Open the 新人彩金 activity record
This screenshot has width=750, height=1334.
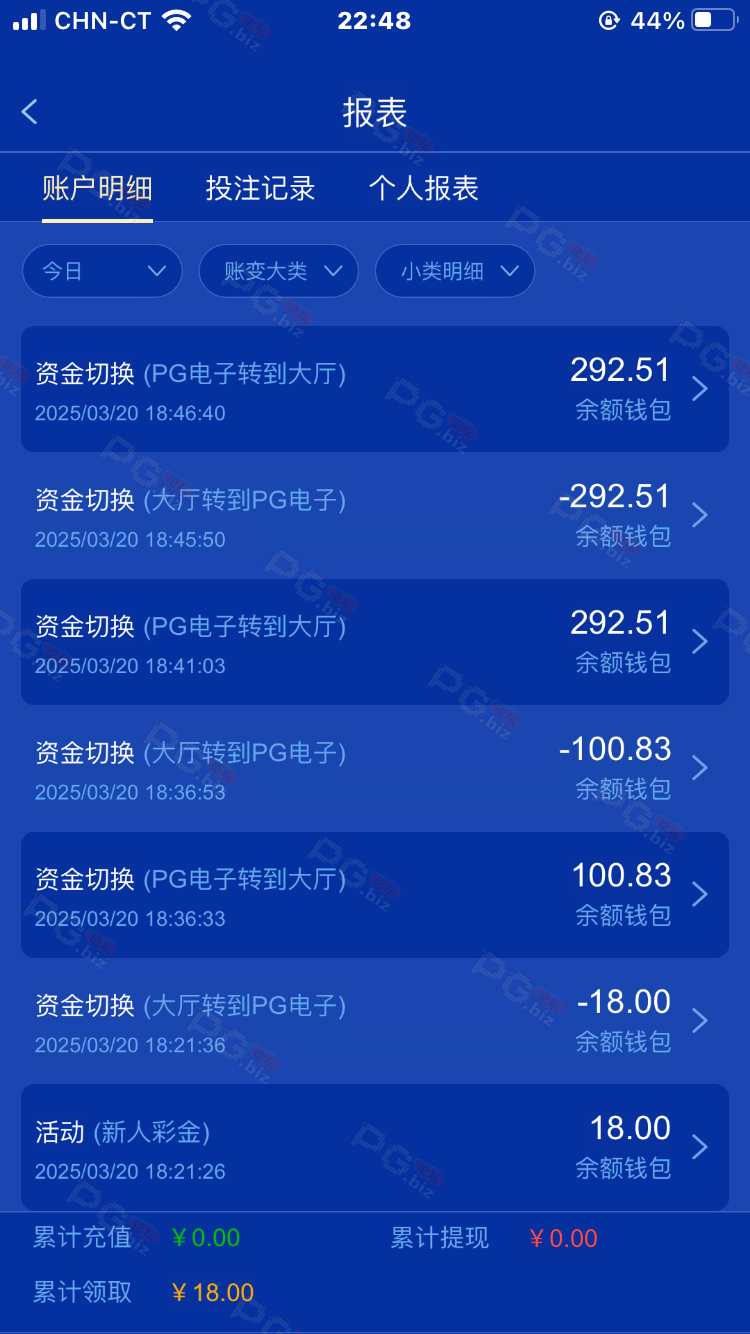coord(375,1147)
